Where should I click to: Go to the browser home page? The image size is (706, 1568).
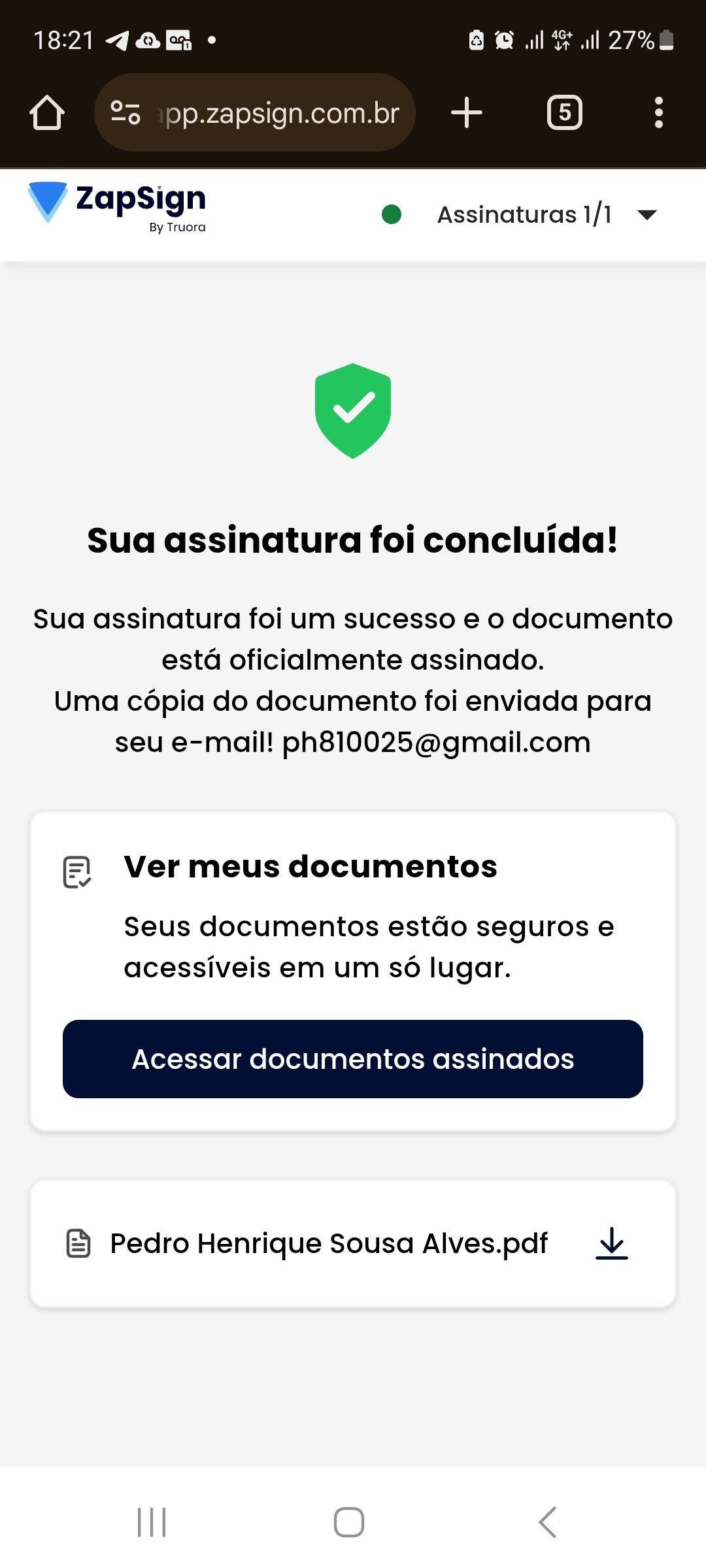47,113
